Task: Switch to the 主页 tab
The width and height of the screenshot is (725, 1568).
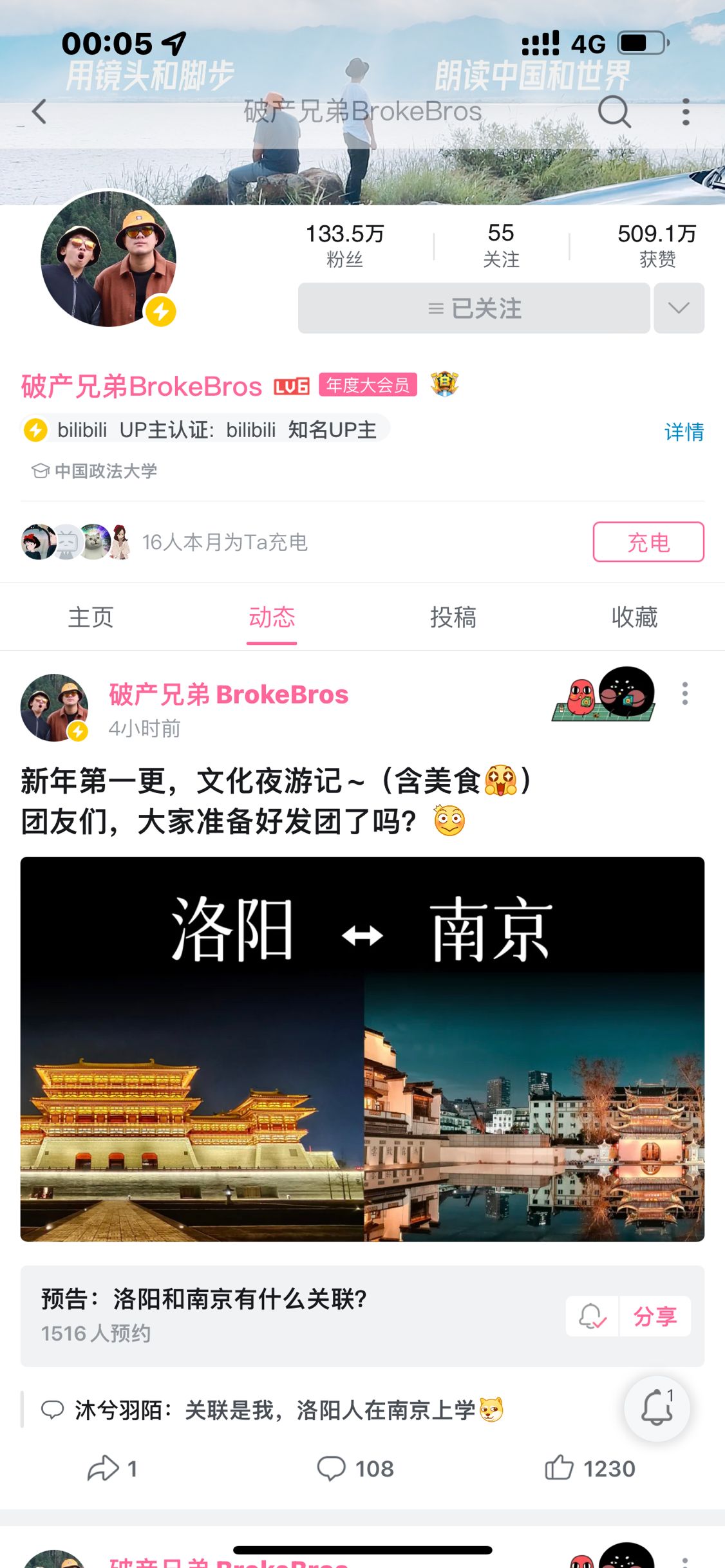Action: 91,617
